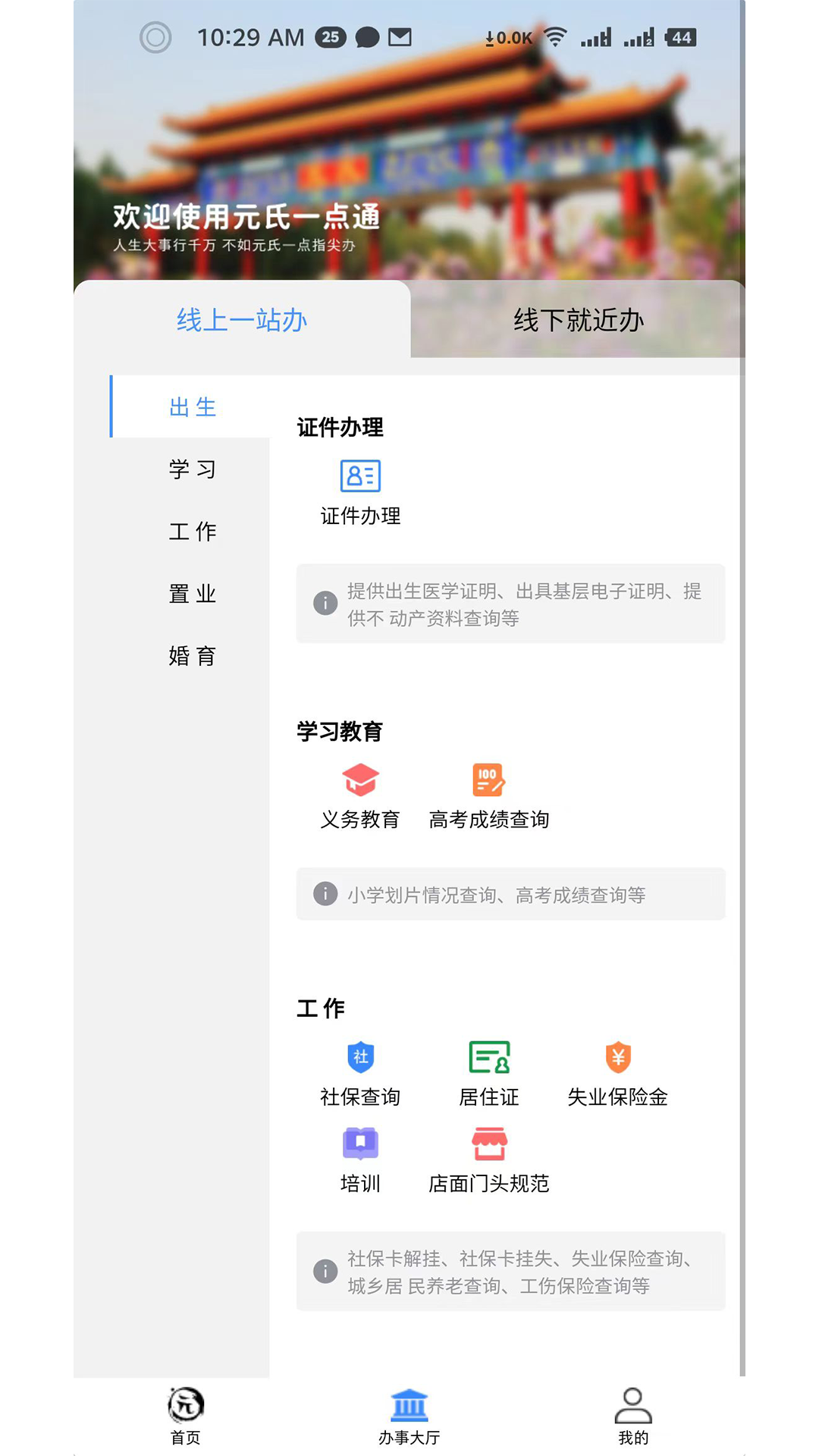Image resolution: width=819 pixels, height=1456 pixels.
Task: Open 失业保险金 service
Action: click(617, 1073)
